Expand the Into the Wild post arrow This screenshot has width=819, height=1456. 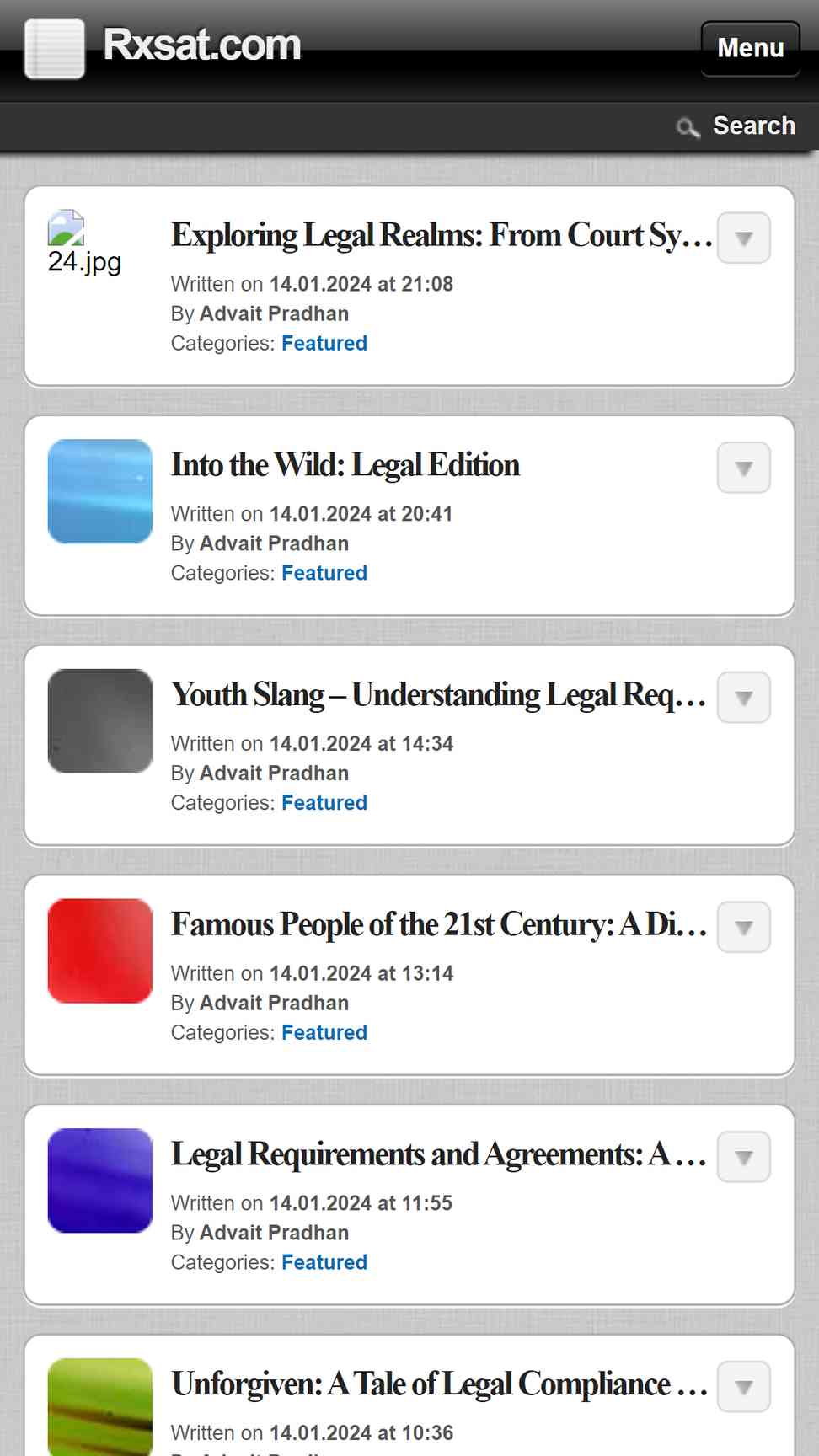743,468
